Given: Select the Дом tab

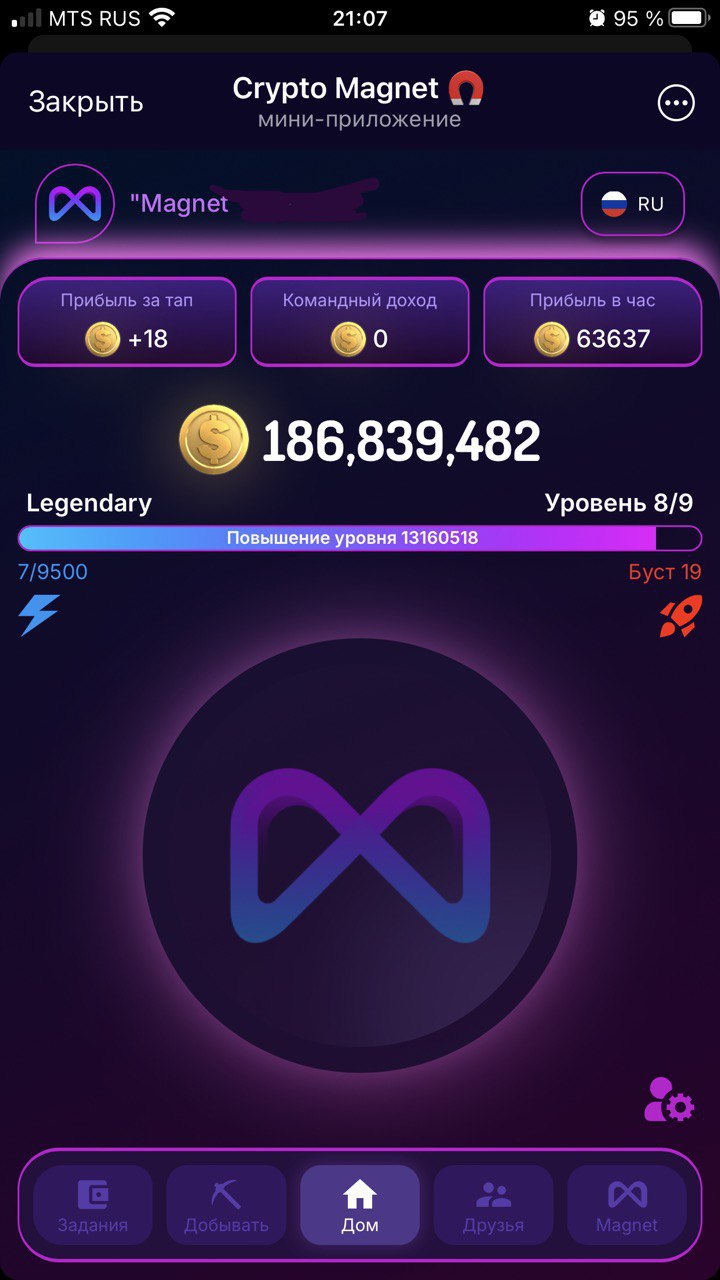Looking at the screenshot, I should click(360, 1205).
